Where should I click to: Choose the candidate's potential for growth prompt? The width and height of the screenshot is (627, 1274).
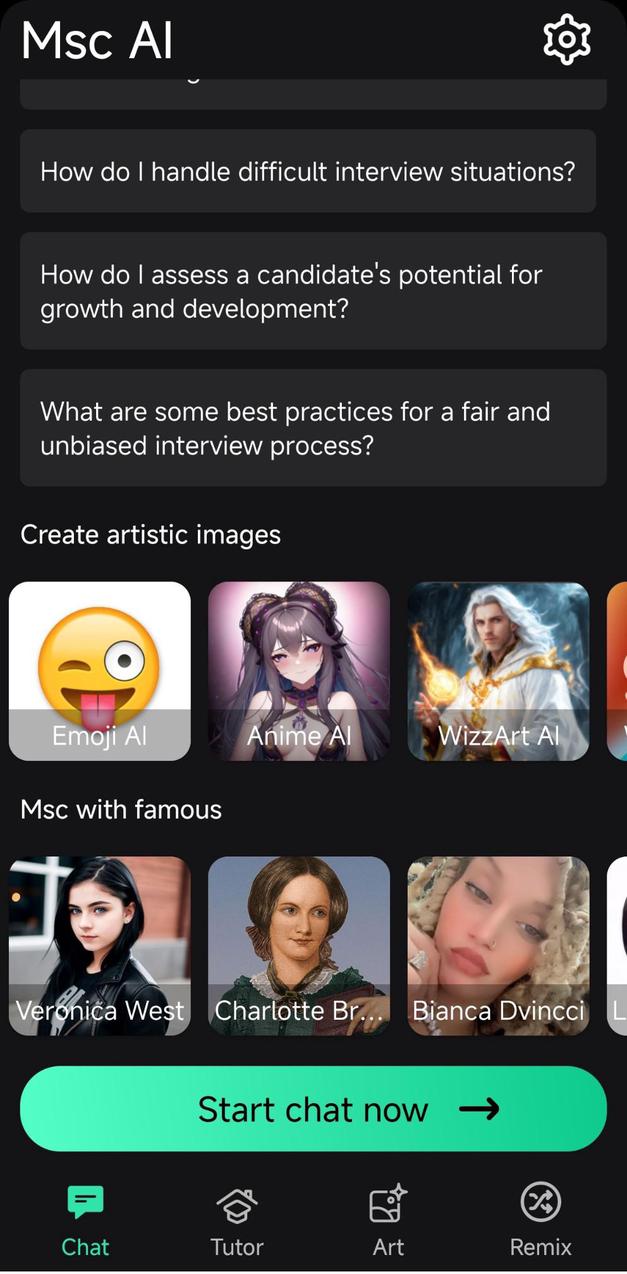click(313, 291)
